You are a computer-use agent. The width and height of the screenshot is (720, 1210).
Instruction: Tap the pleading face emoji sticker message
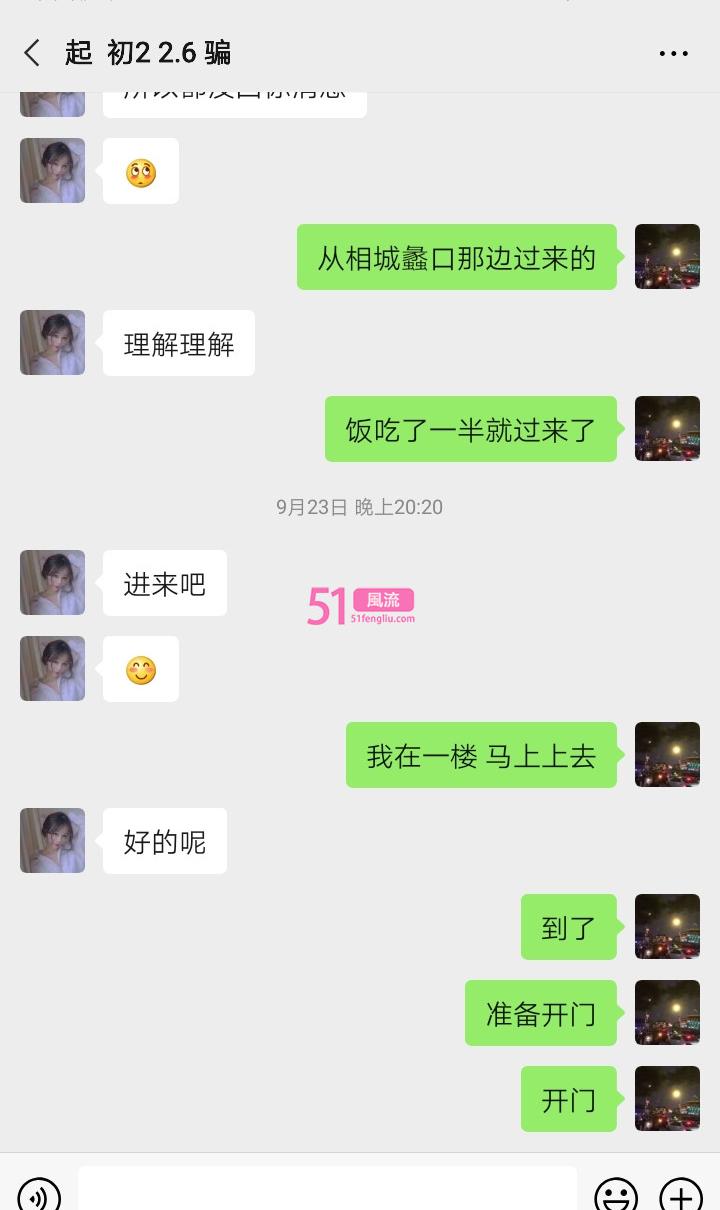[141, 171]
